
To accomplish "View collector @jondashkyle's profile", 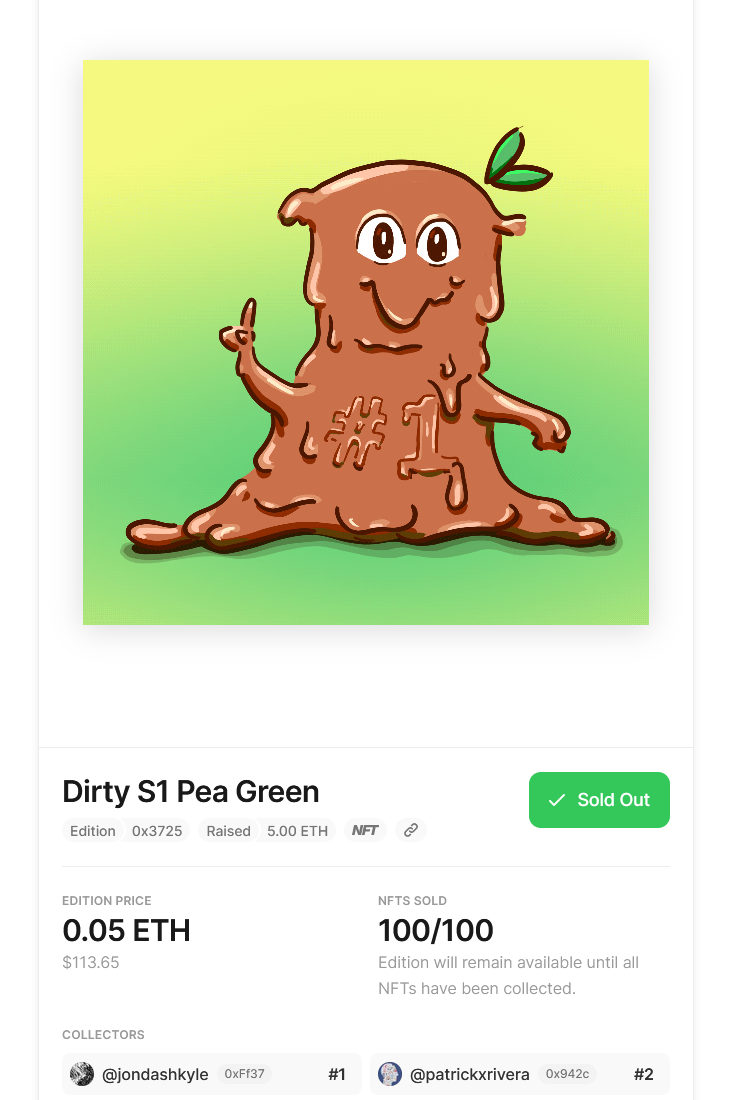I will pyautogui.click(x=155, y=1075).
